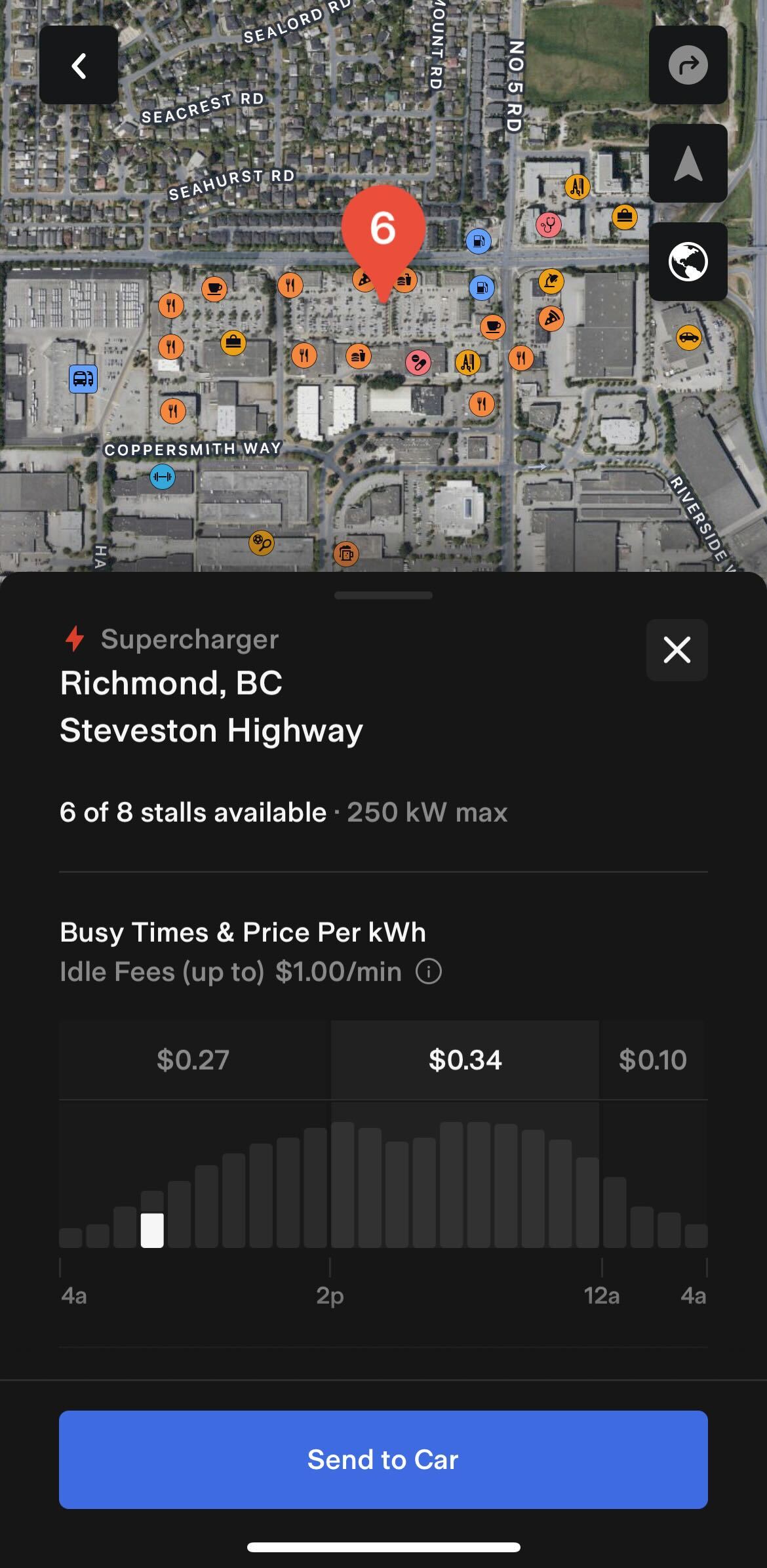View idle fees information
Image resolution: width=767 pixels, height=1568 pixels.
[429, 971]
